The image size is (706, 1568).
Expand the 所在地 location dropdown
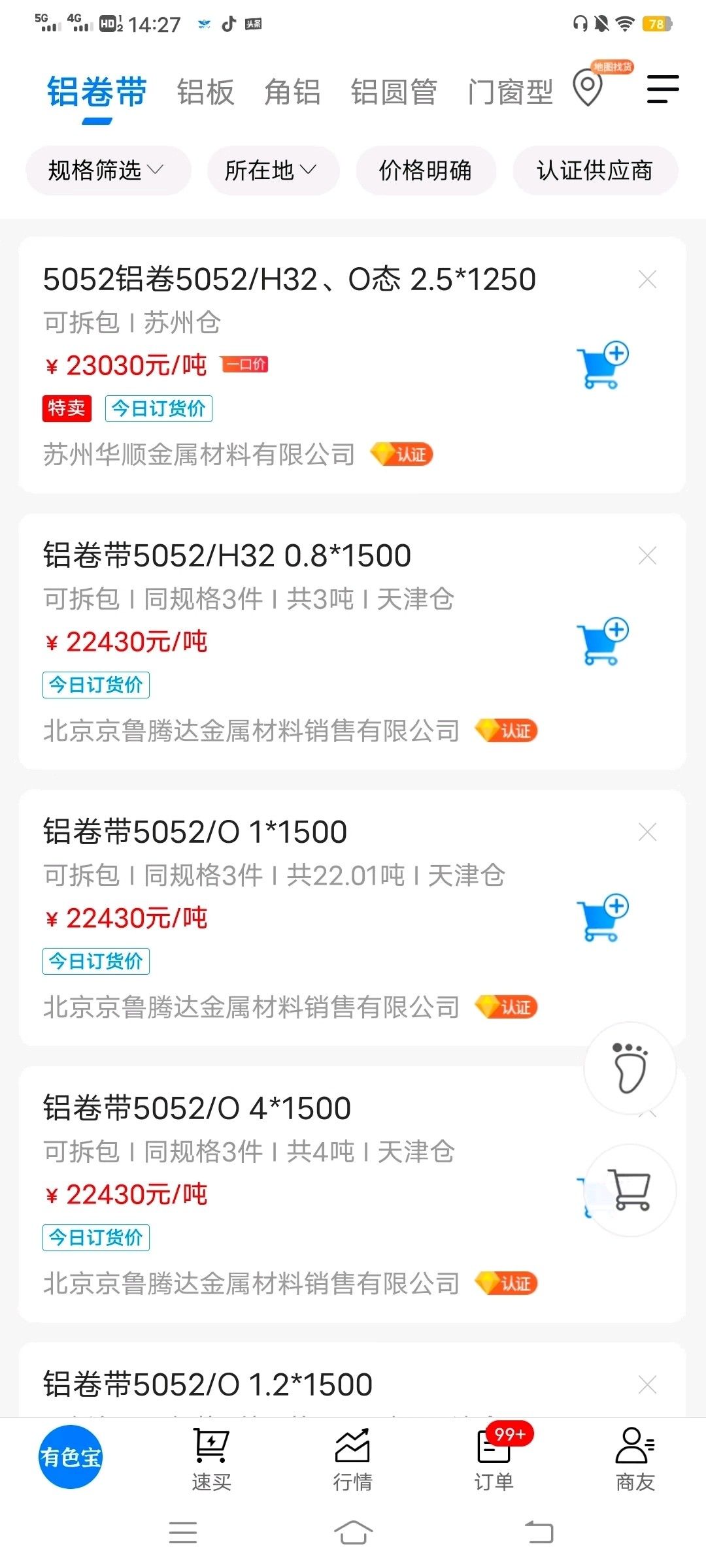273,171
